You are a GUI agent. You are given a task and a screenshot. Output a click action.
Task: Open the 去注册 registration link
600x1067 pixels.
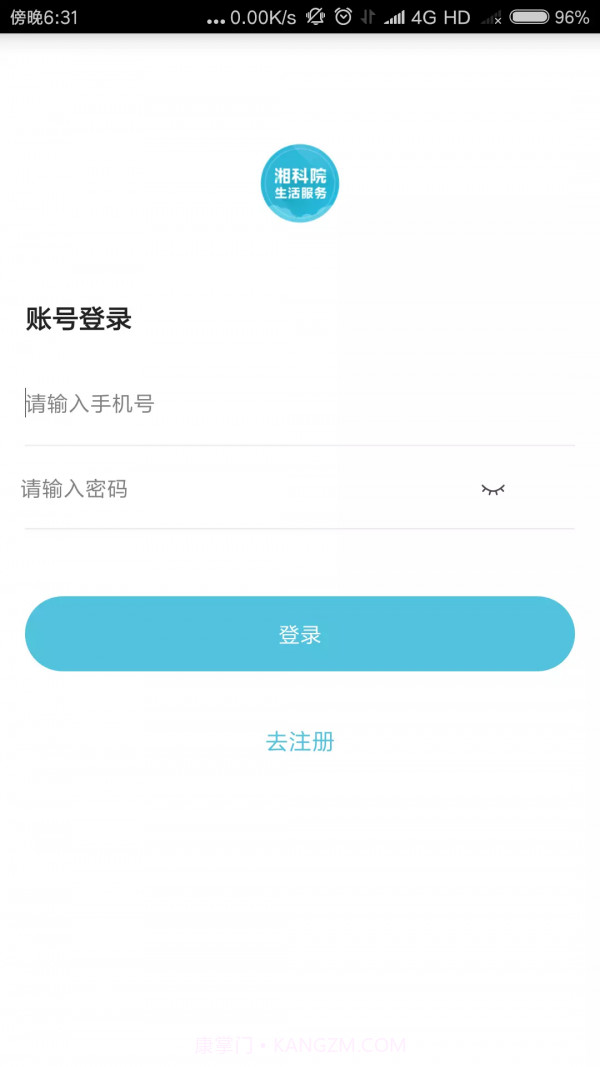pyautogui.click(x=299, y=741)
